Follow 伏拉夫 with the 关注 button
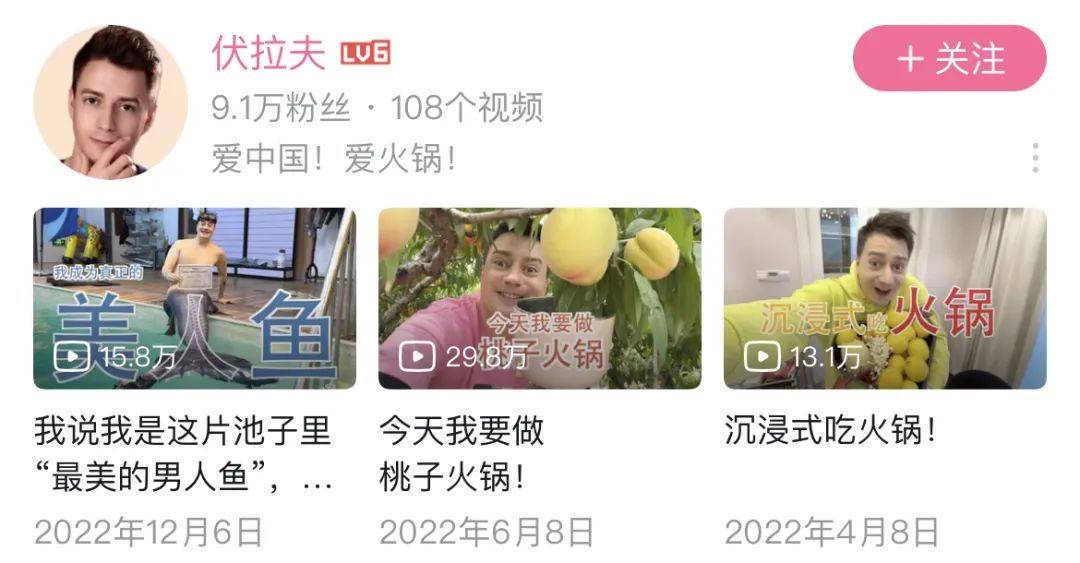Image resolution: width=1080 pixels, height=563 pixels. [949, 59]
